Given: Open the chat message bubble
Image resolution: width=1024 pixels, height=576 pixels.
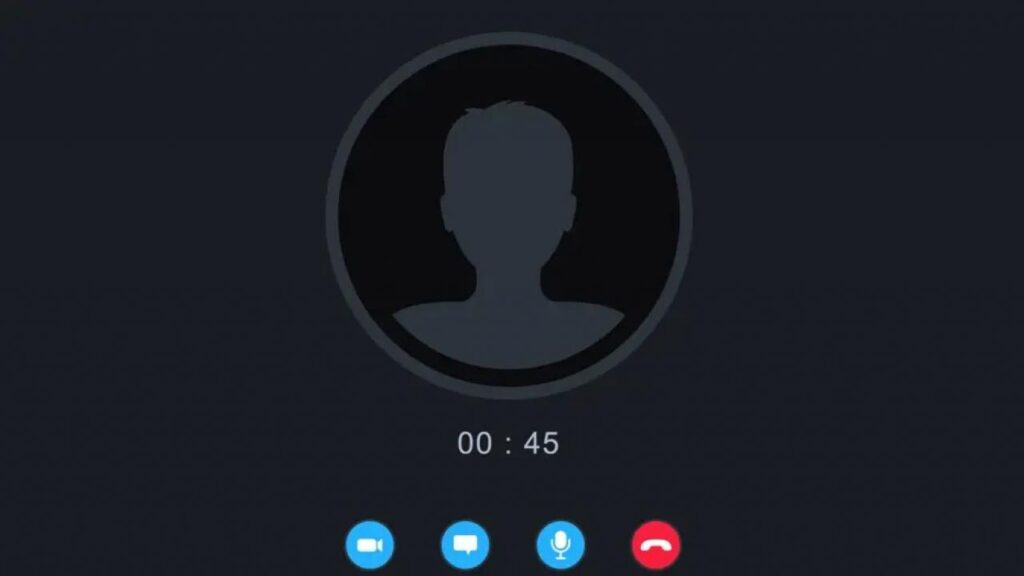Looking at the screenshot, I should [465, 546].
